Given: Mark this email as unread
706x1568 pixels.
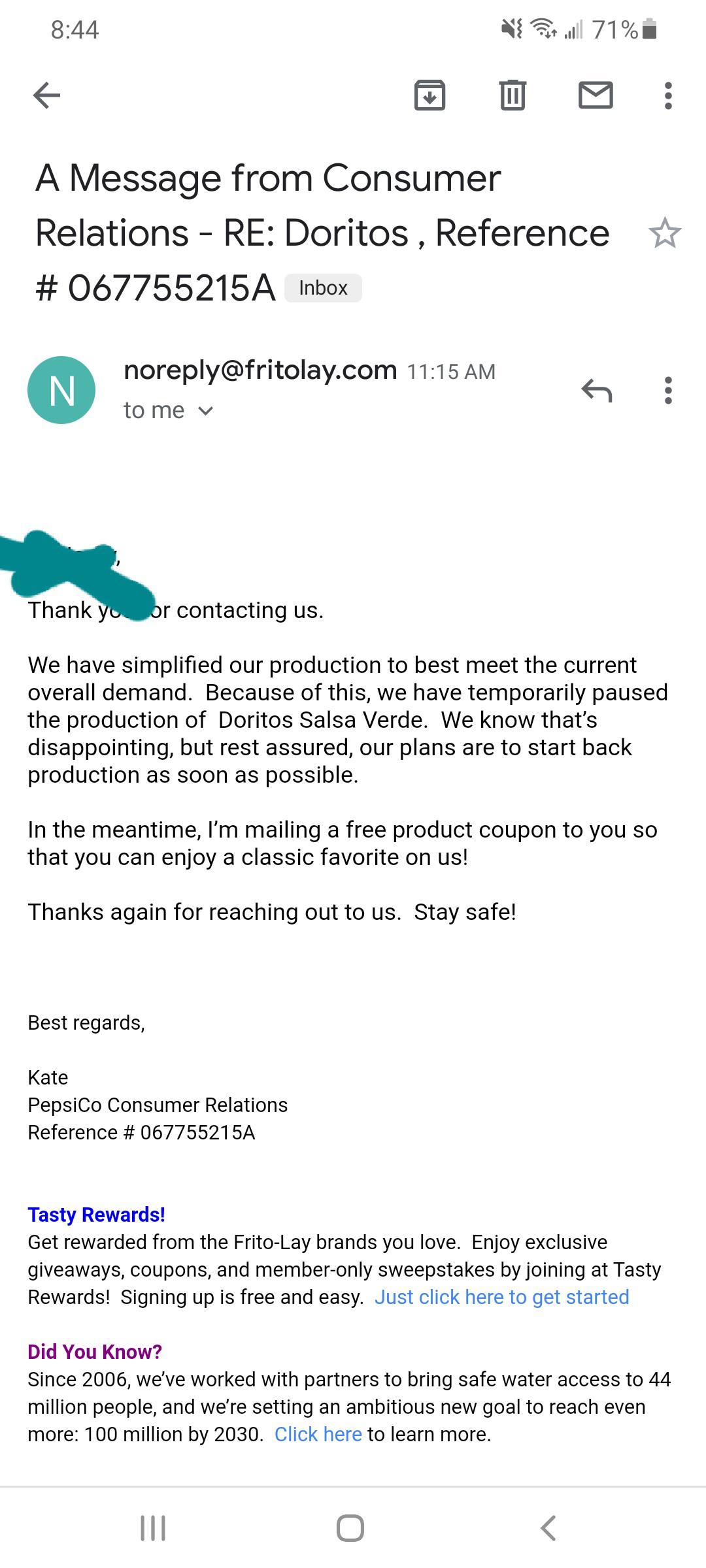Looking at the screenshot, I should click(596, 95).
